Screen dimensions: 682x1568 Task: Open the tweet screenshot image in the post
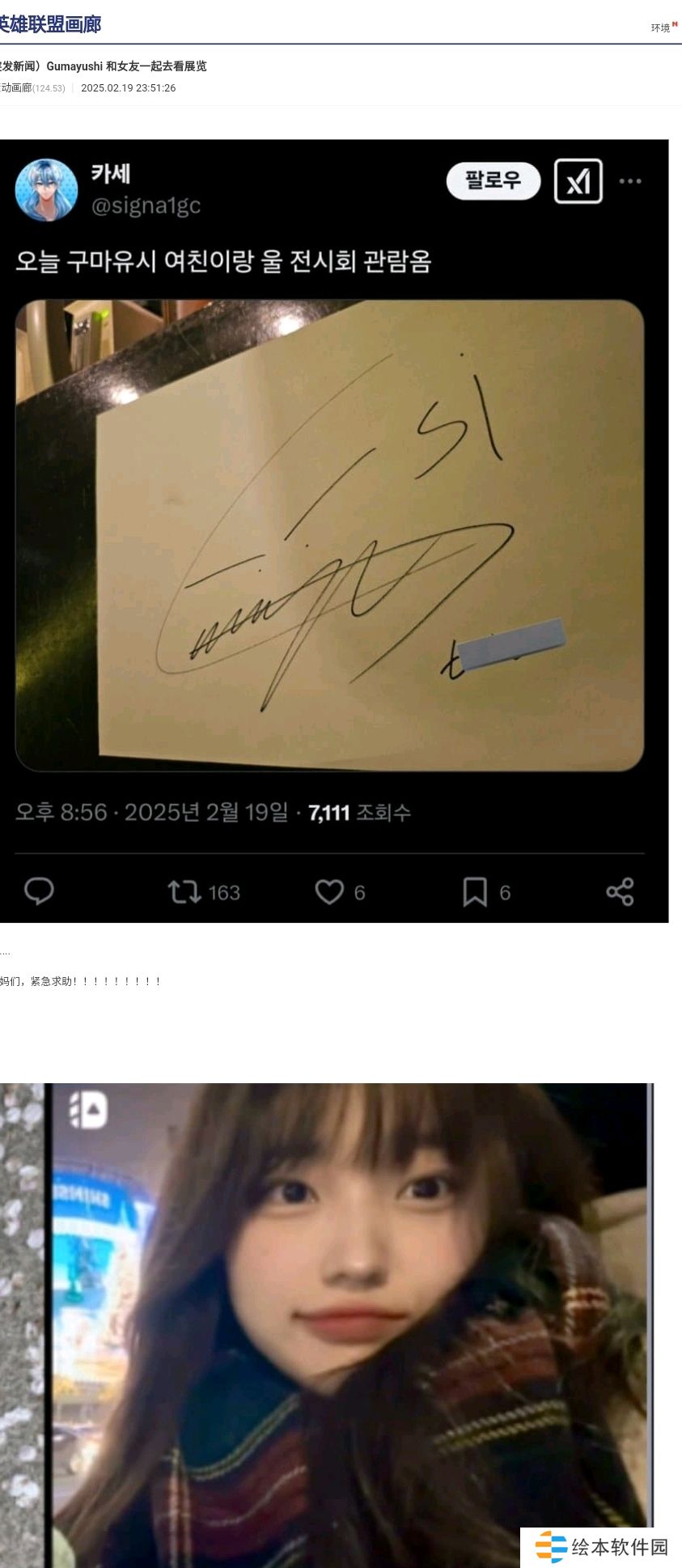tap(333, 530)
